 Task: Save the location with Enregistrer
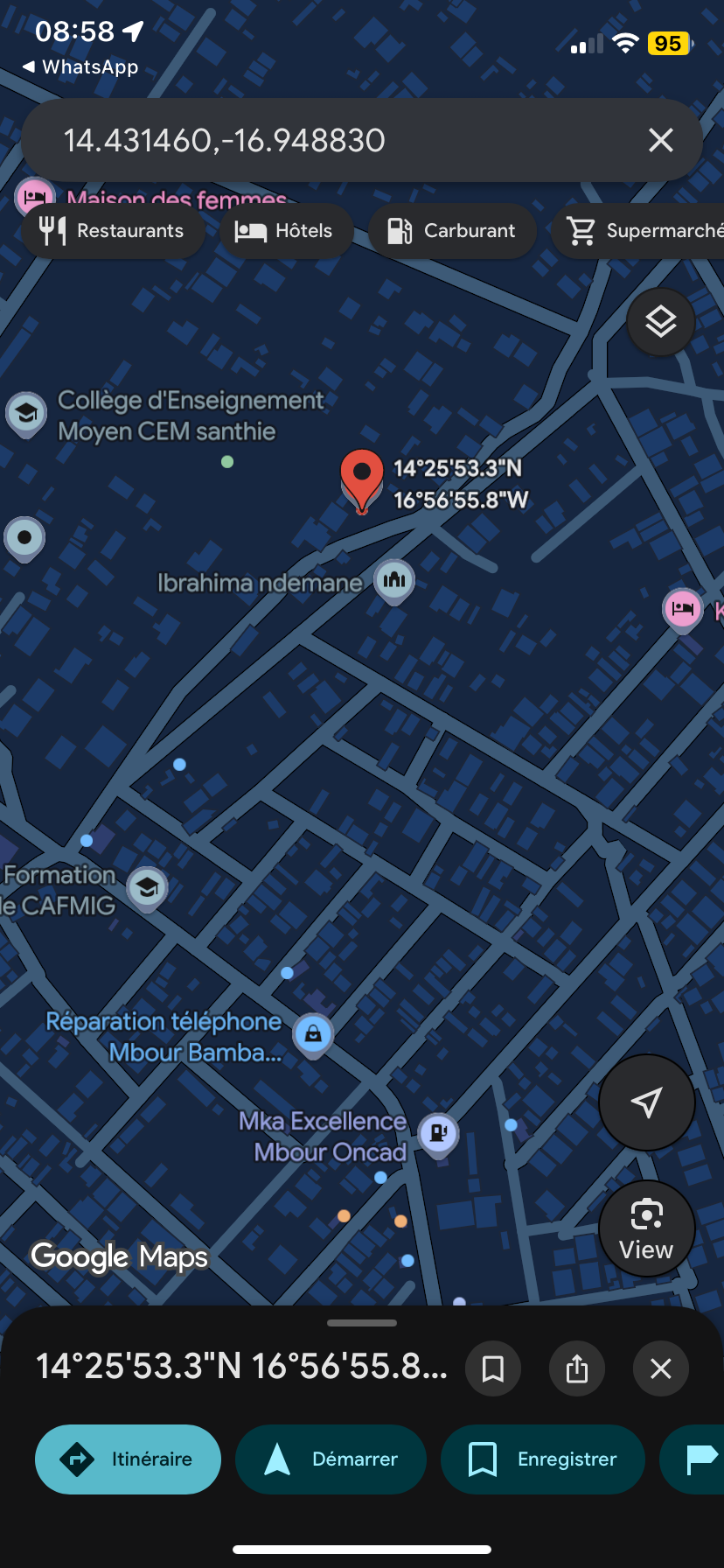[542, 1459]
